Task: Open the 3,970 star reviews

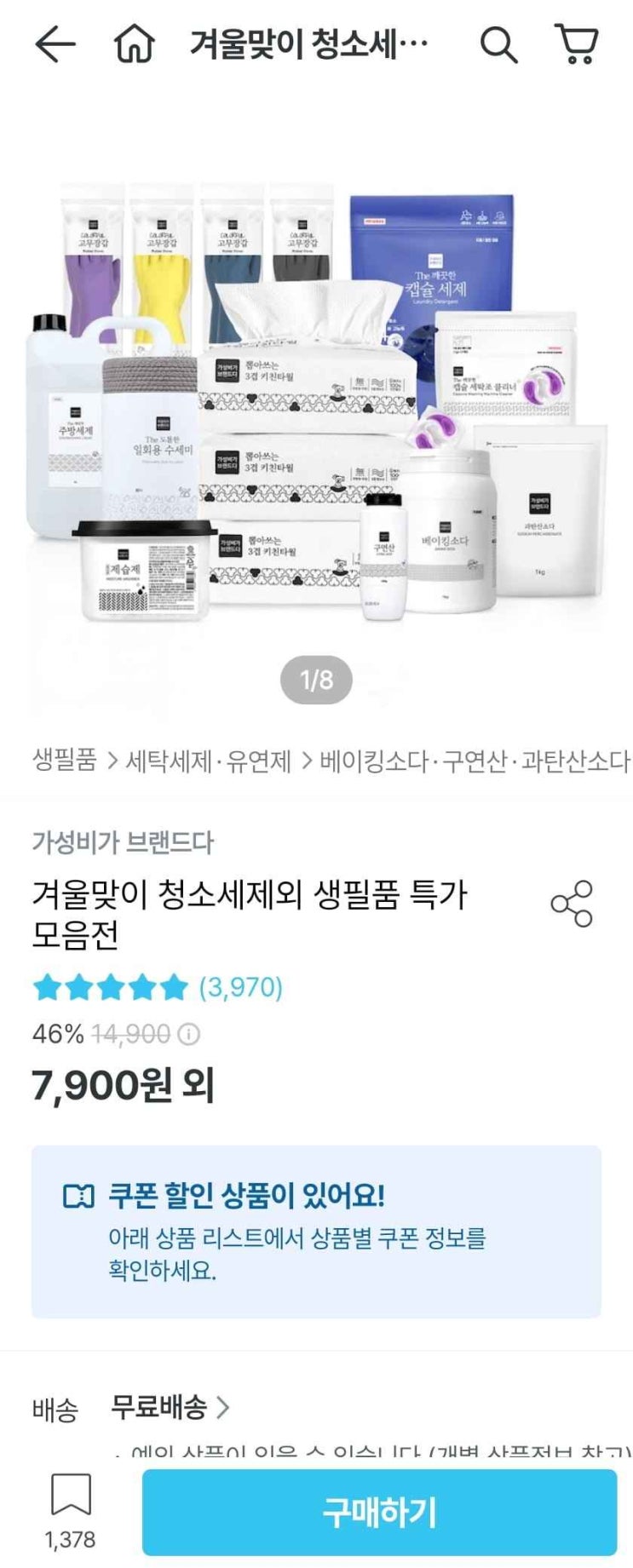Action: pyautogui.click(x=158, y=987)
